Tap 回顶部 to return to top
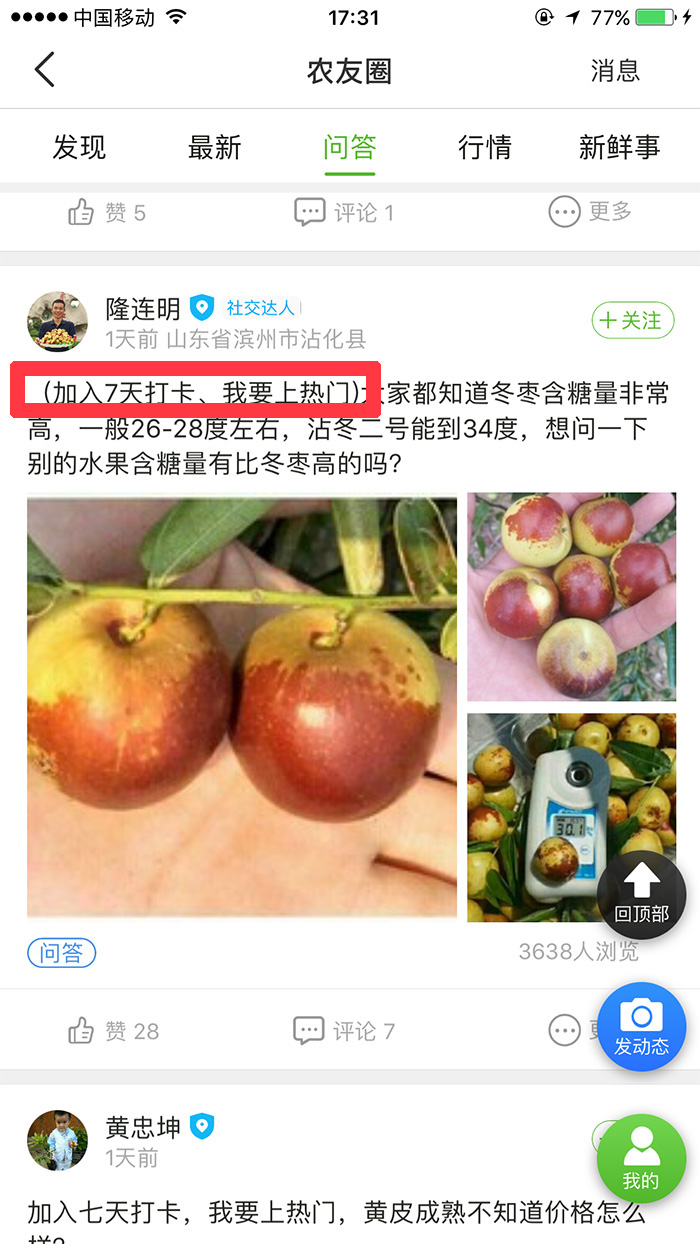700x1244 pixels. 641,894
